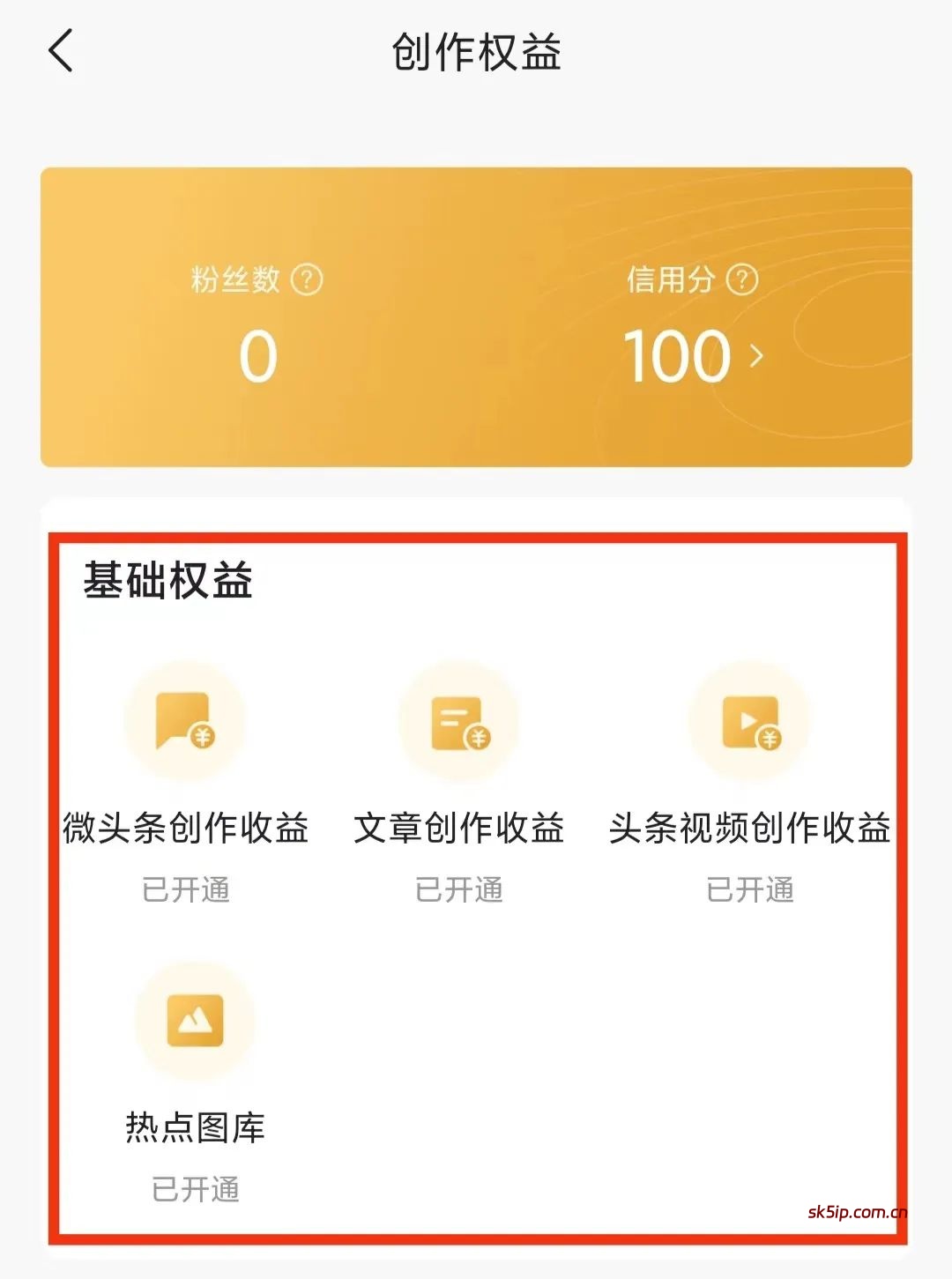Select the 文章创作收益 document icon
This screenshot has height=1279, width=952.
459,721
